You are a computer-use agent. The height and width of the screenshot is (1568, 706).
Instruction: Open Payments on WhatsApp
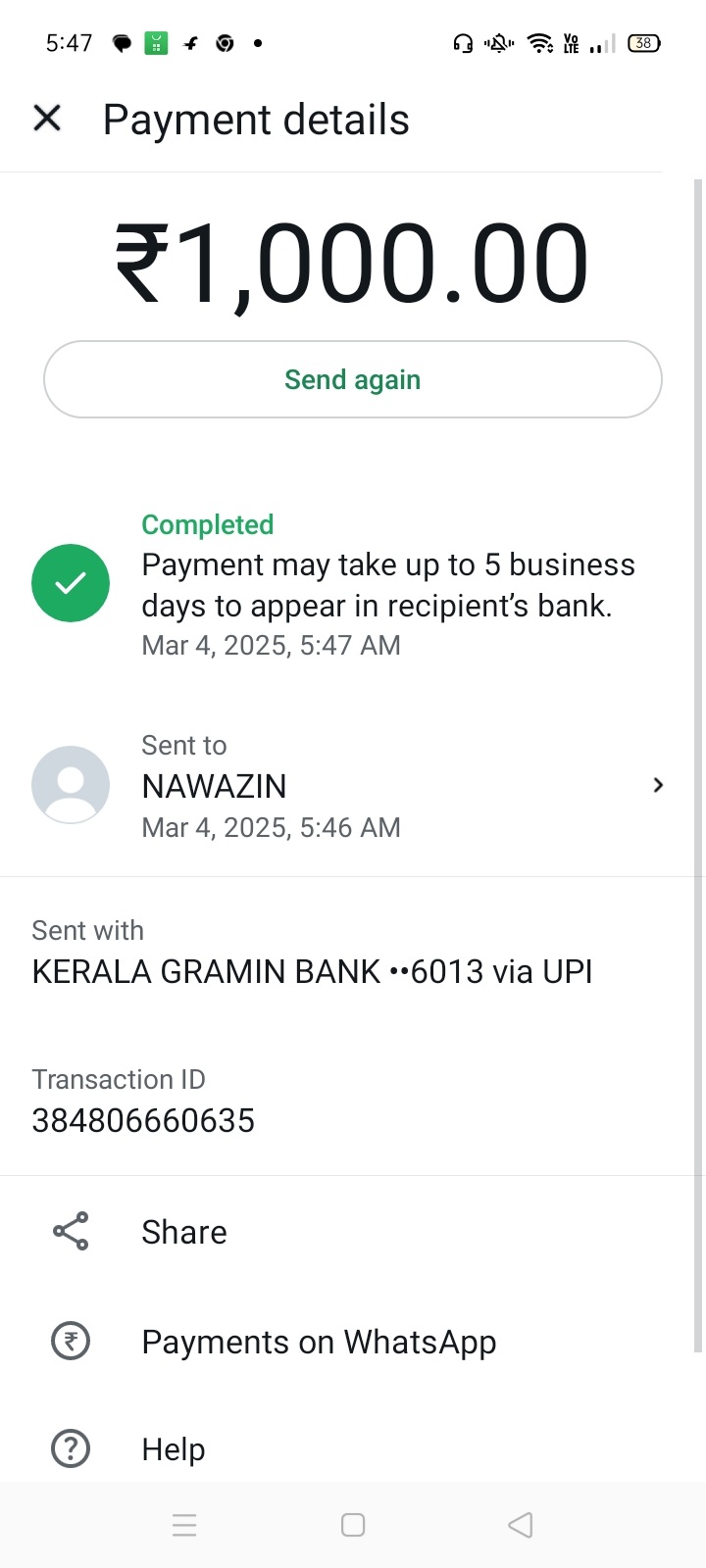tap(318, 1342)
